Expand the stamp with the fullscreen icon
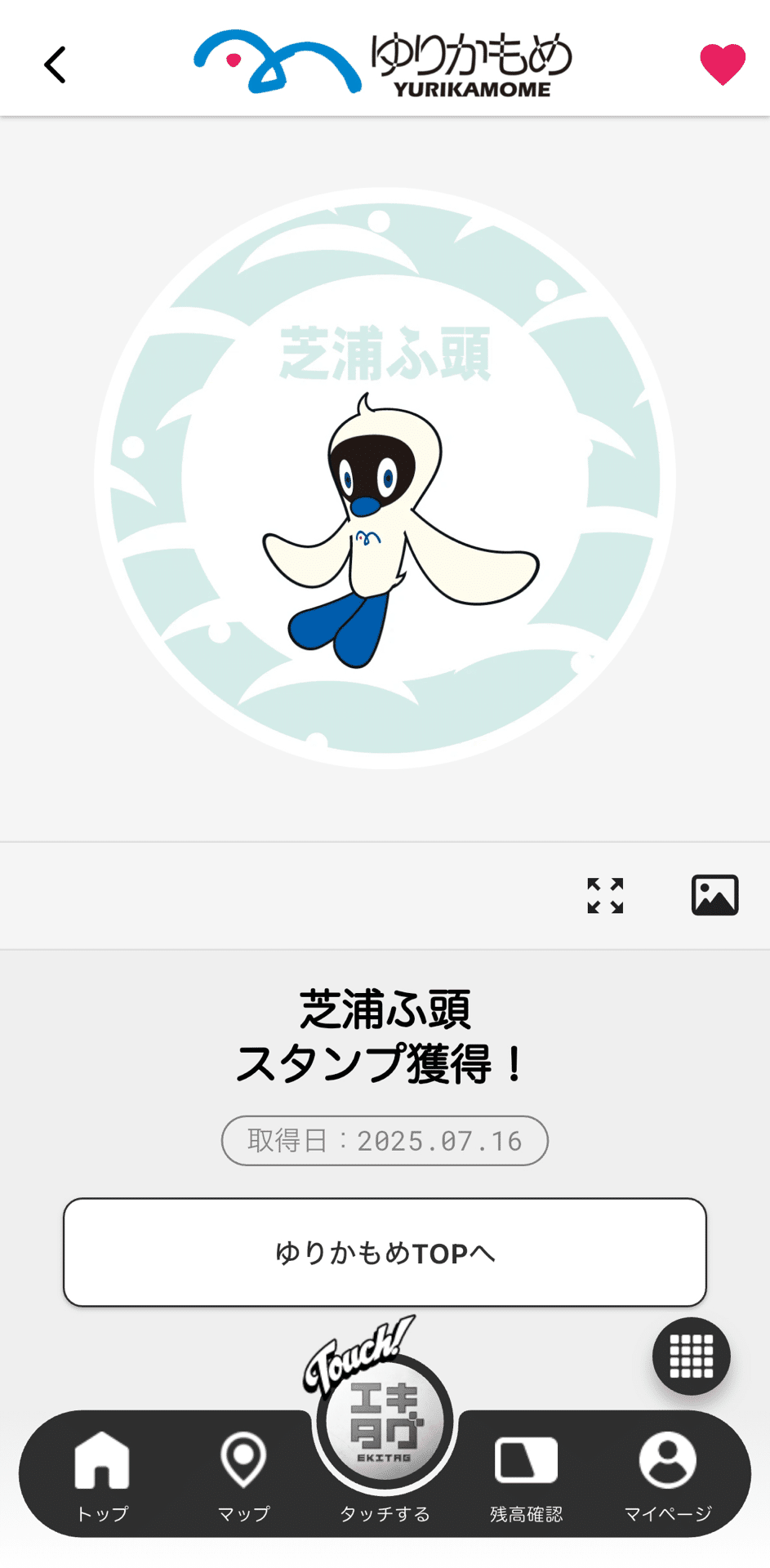 [604, 895]
